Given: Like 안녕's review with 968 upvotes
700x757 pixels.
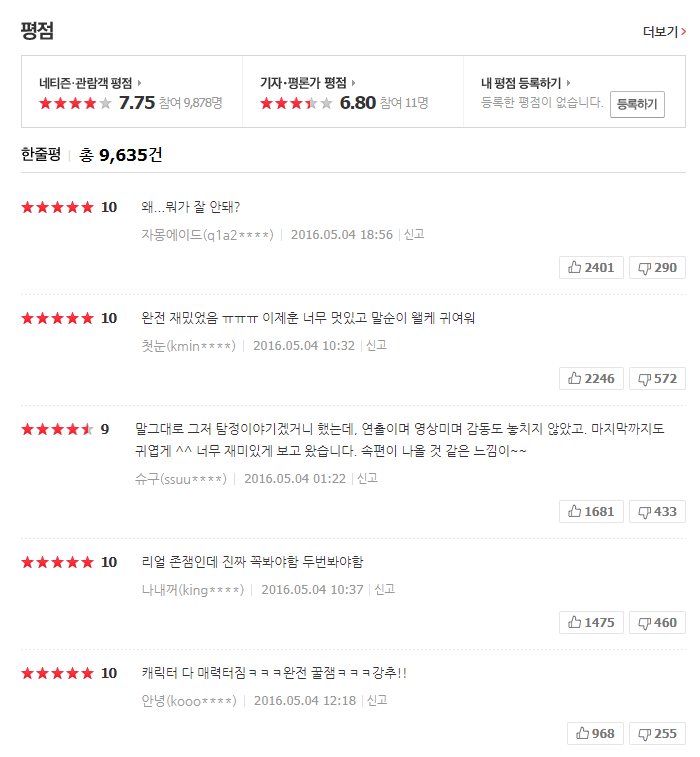Looking at the screenshot, I should [595, 733].
